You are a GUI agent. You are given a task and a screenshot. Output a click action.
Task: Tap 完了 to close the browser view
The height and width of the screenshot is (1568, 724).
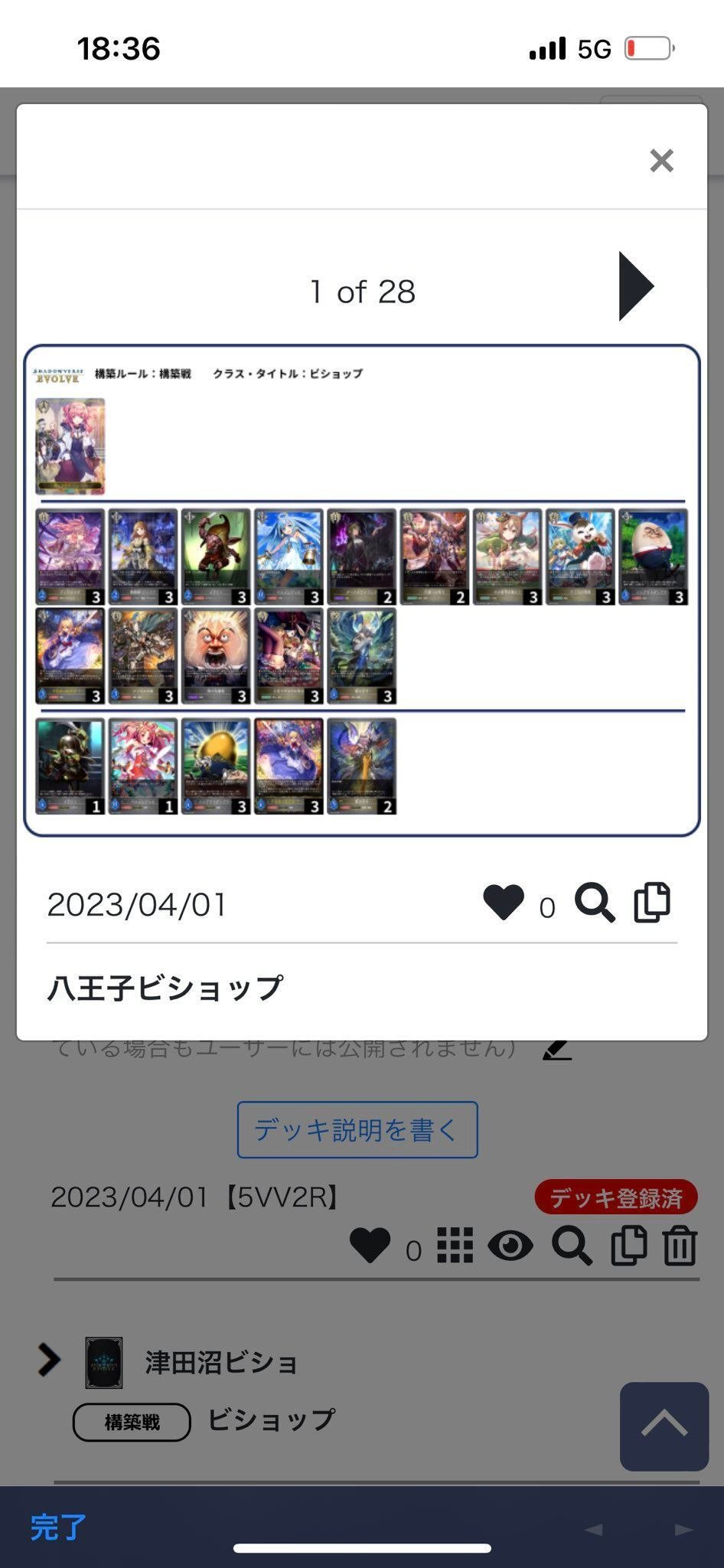pos(58,1527)
